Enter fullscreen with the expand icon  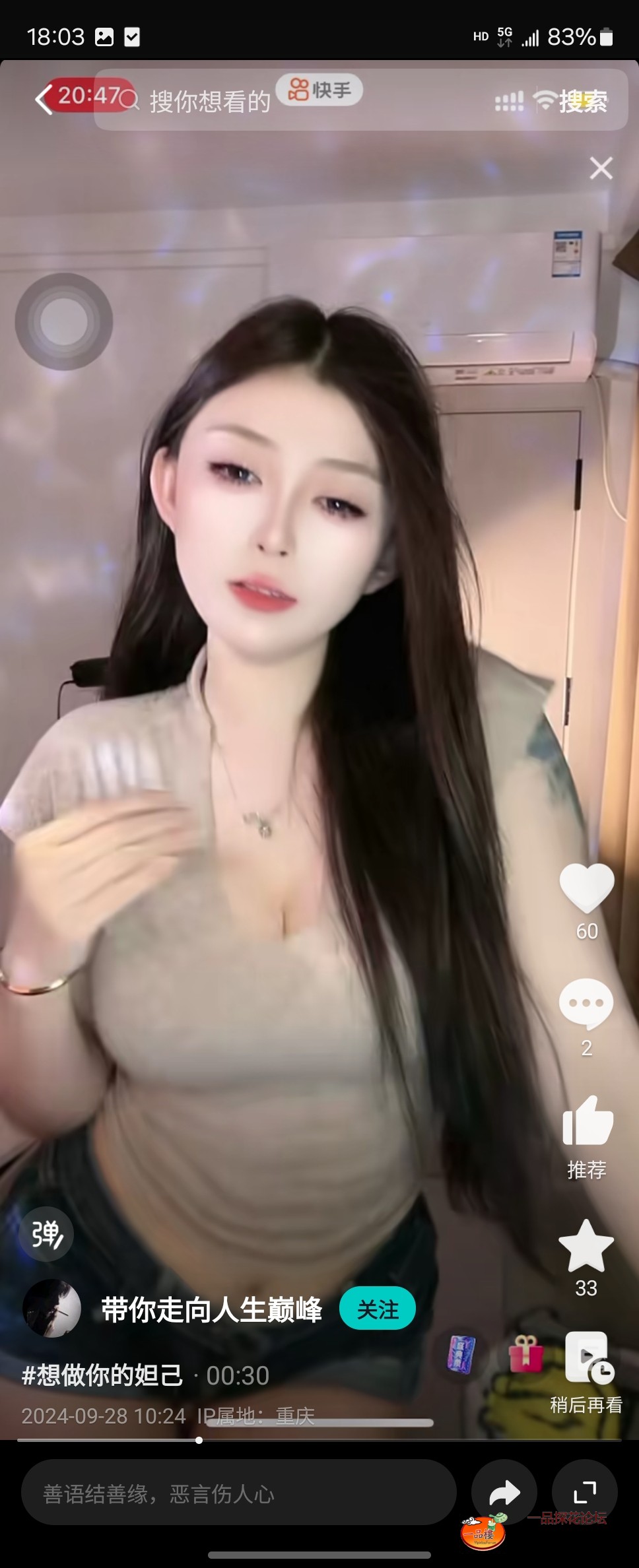coord(584,1493)
